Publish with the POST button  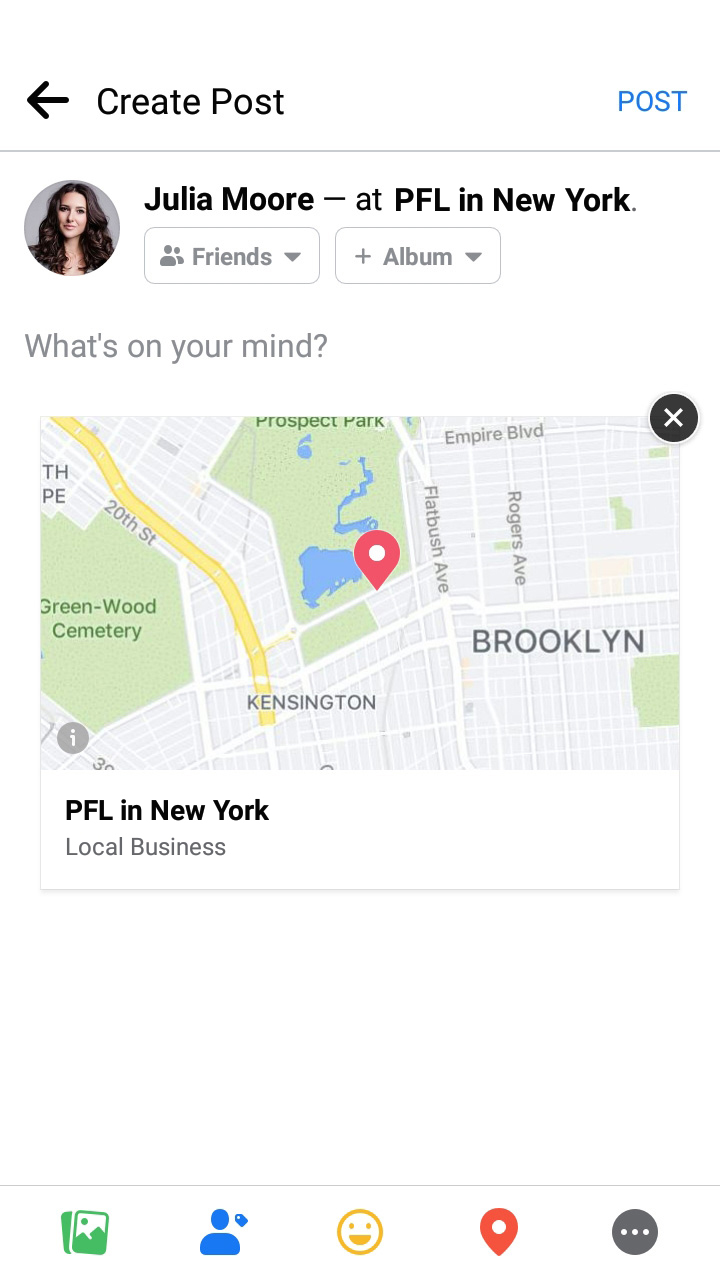pos(651,101)
